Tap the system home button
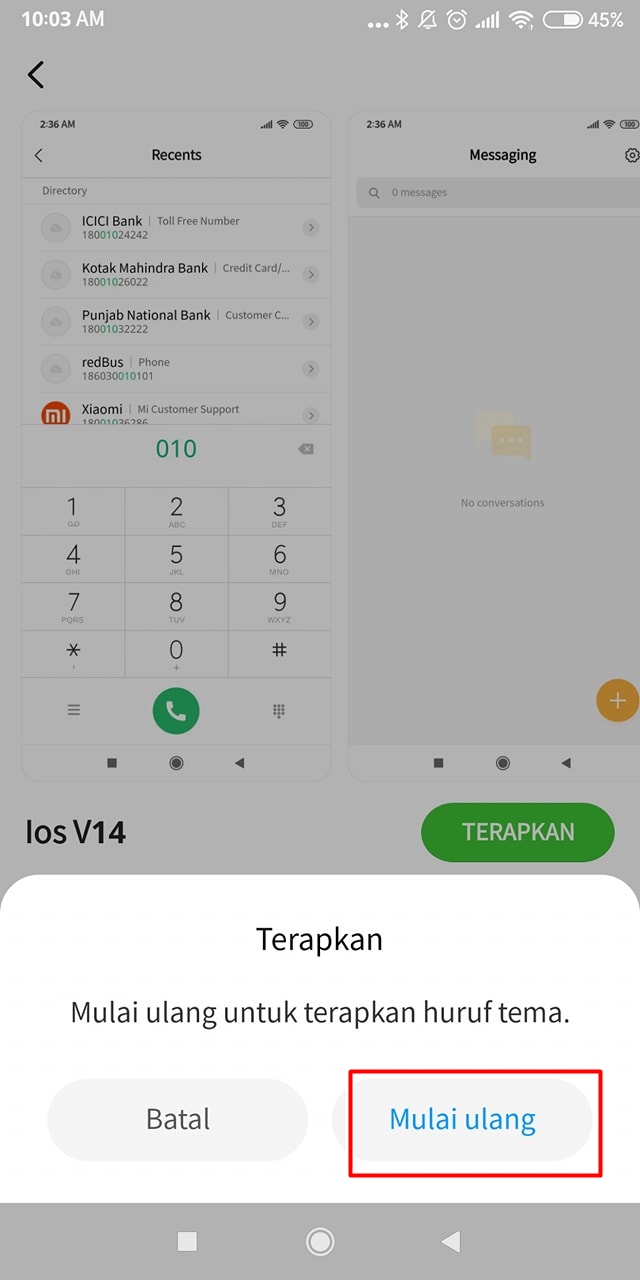The width and height of the screenshot is (640, 1280). pyautogui.click(x=320, y=1241)
